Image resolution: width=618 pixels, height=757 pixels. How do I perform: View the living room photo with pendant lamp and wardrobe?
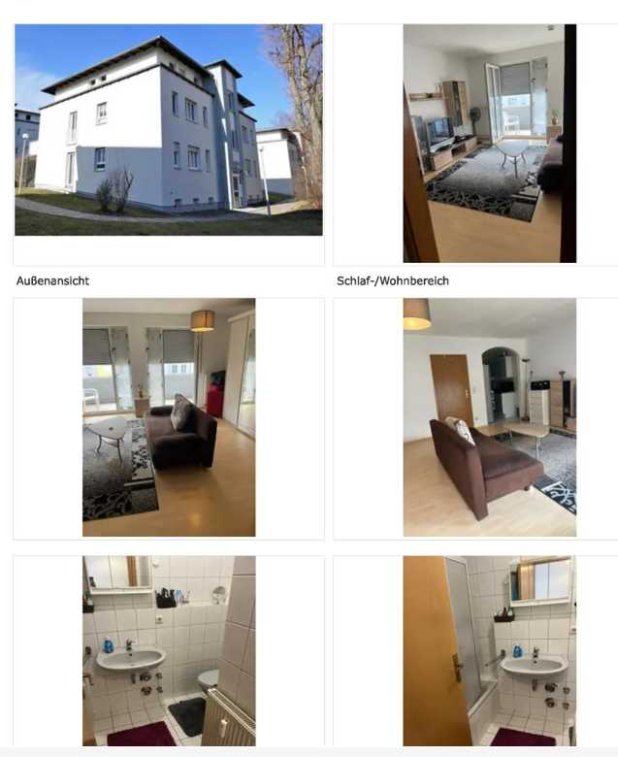[168, 417]
